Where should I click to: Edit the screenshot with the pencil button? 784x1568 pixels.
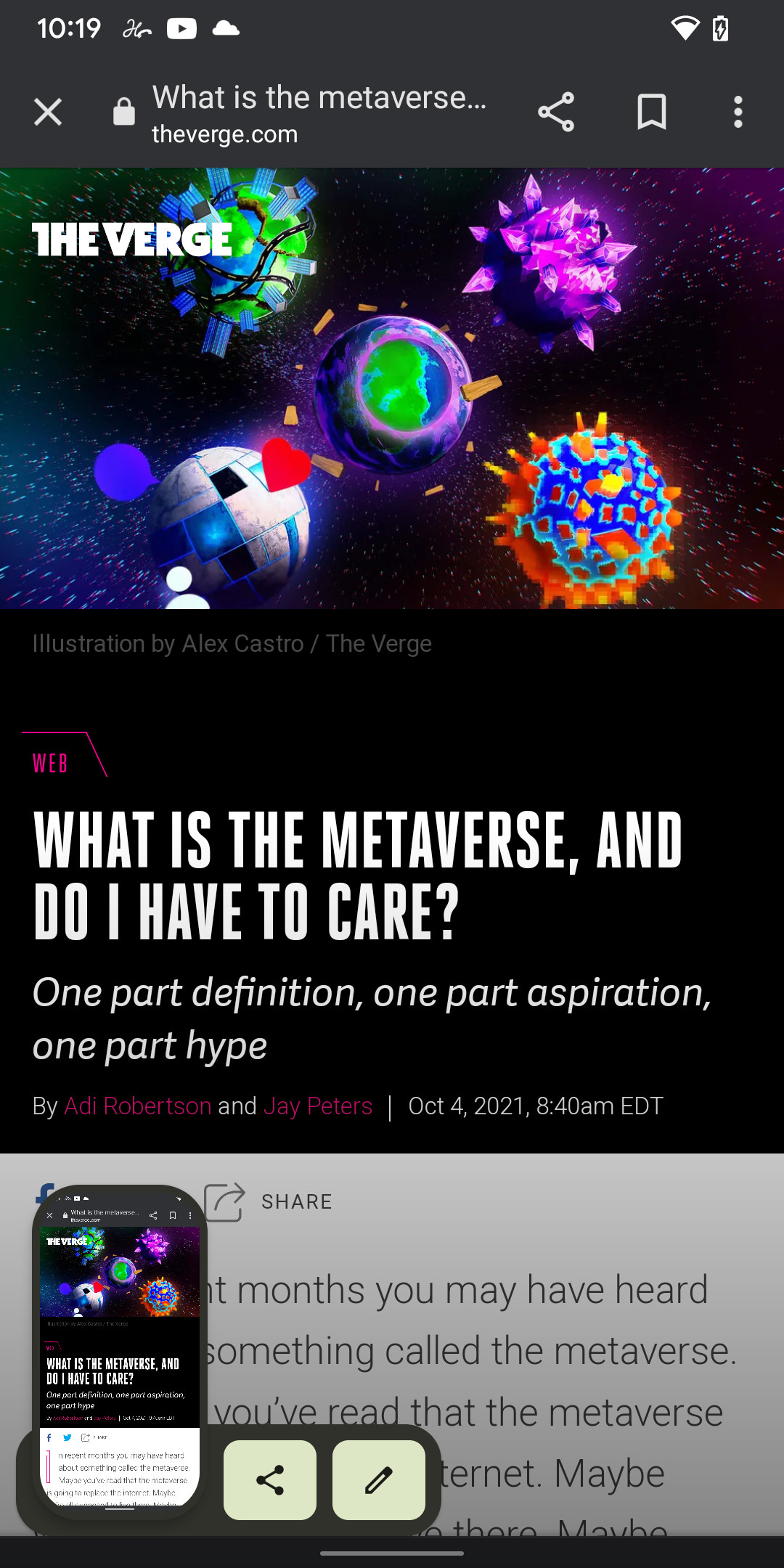tap(378, 1480)
